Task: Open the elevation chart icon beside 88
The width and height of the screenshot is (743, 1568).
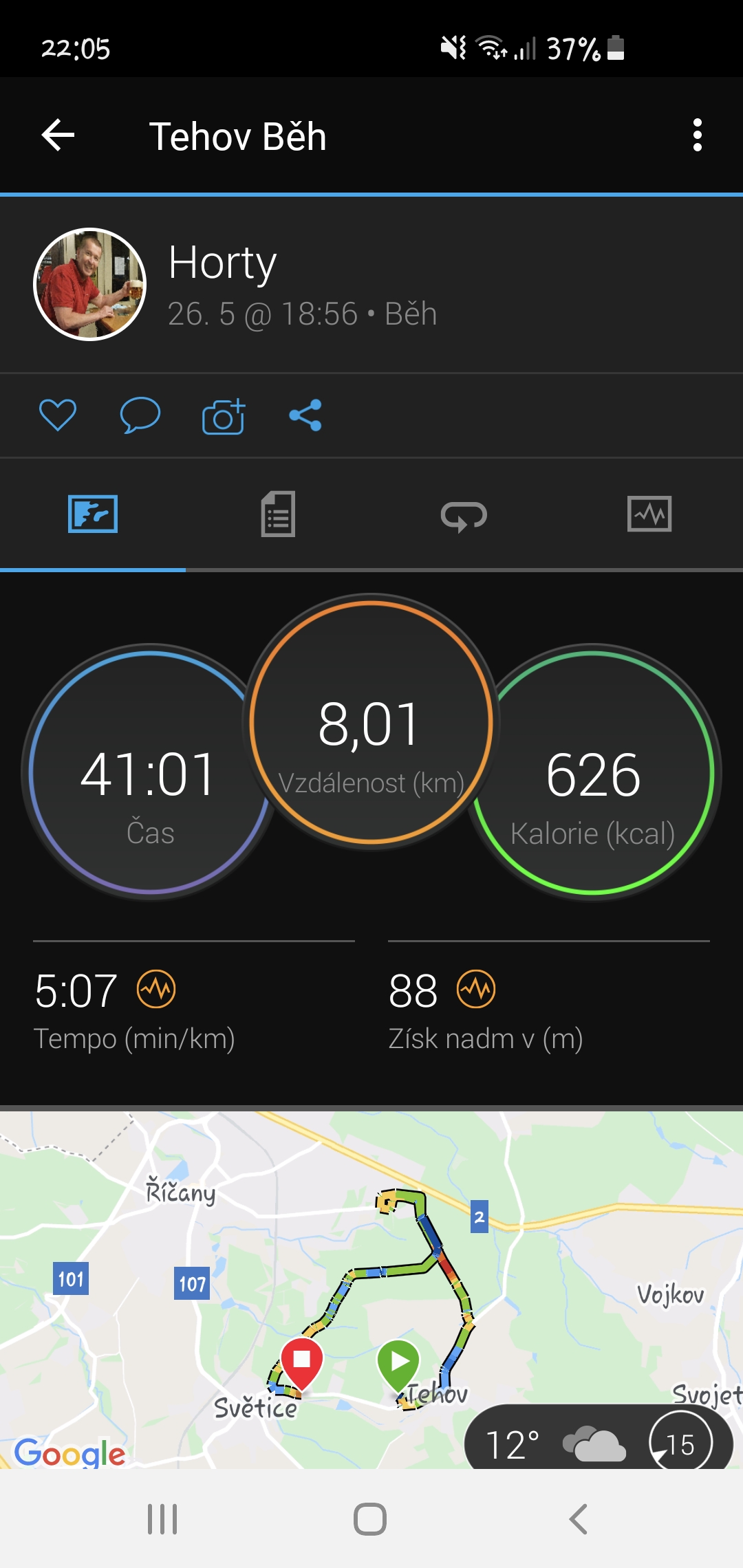Action: click(x=476, y=990)
